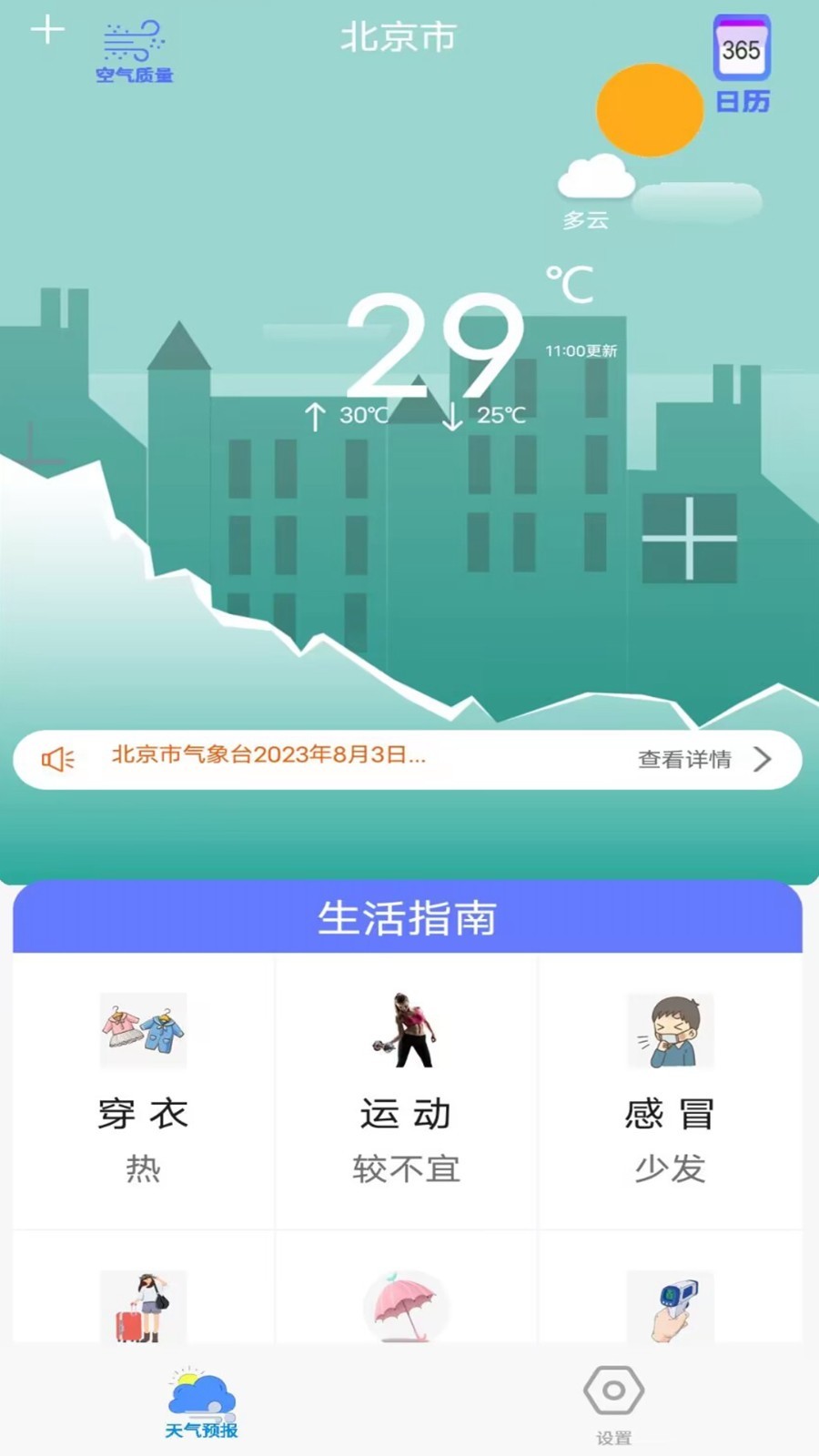Open the travel card with the suitcase

pyautogui.click(x=143, y=1303)
